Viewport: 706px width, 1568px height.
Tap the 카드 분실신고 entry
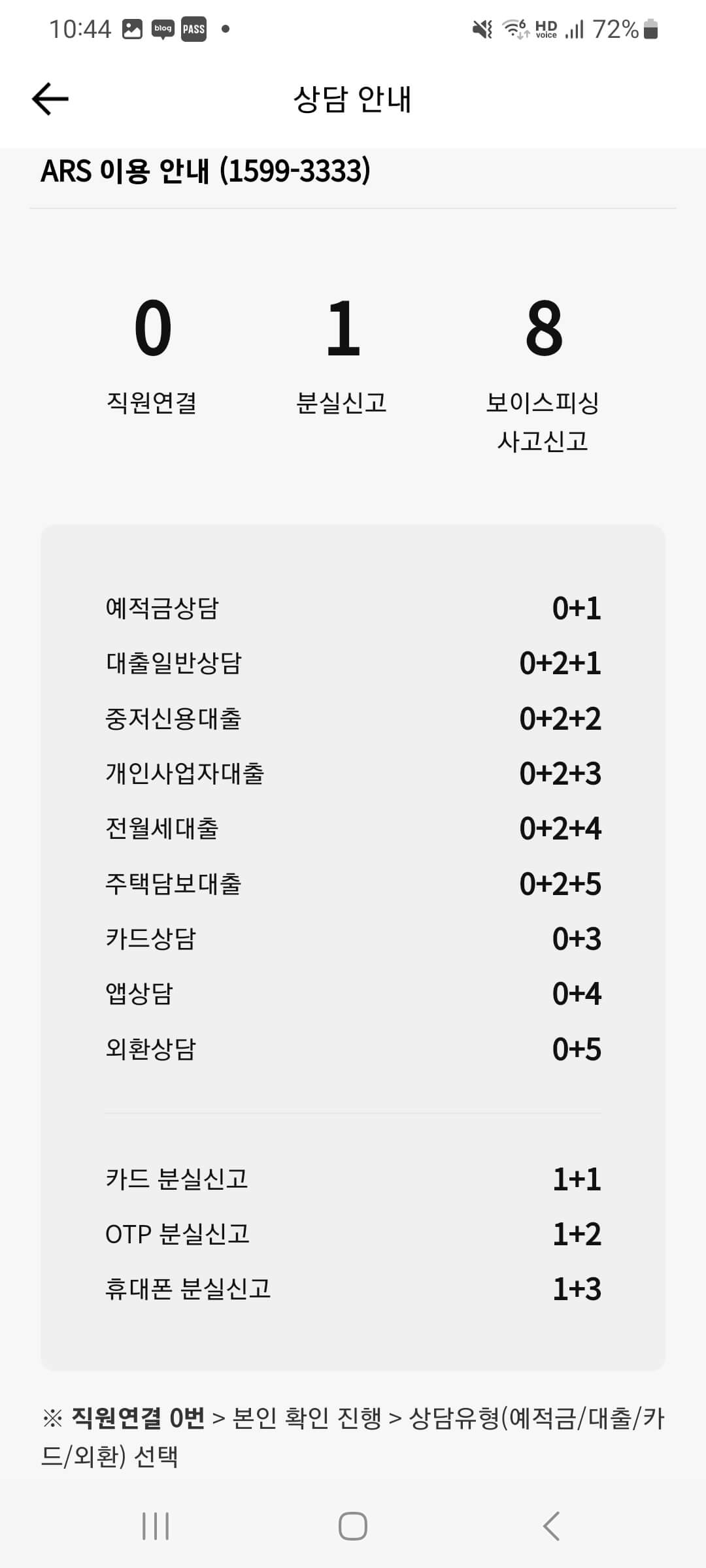click(x=353, y=1179)
